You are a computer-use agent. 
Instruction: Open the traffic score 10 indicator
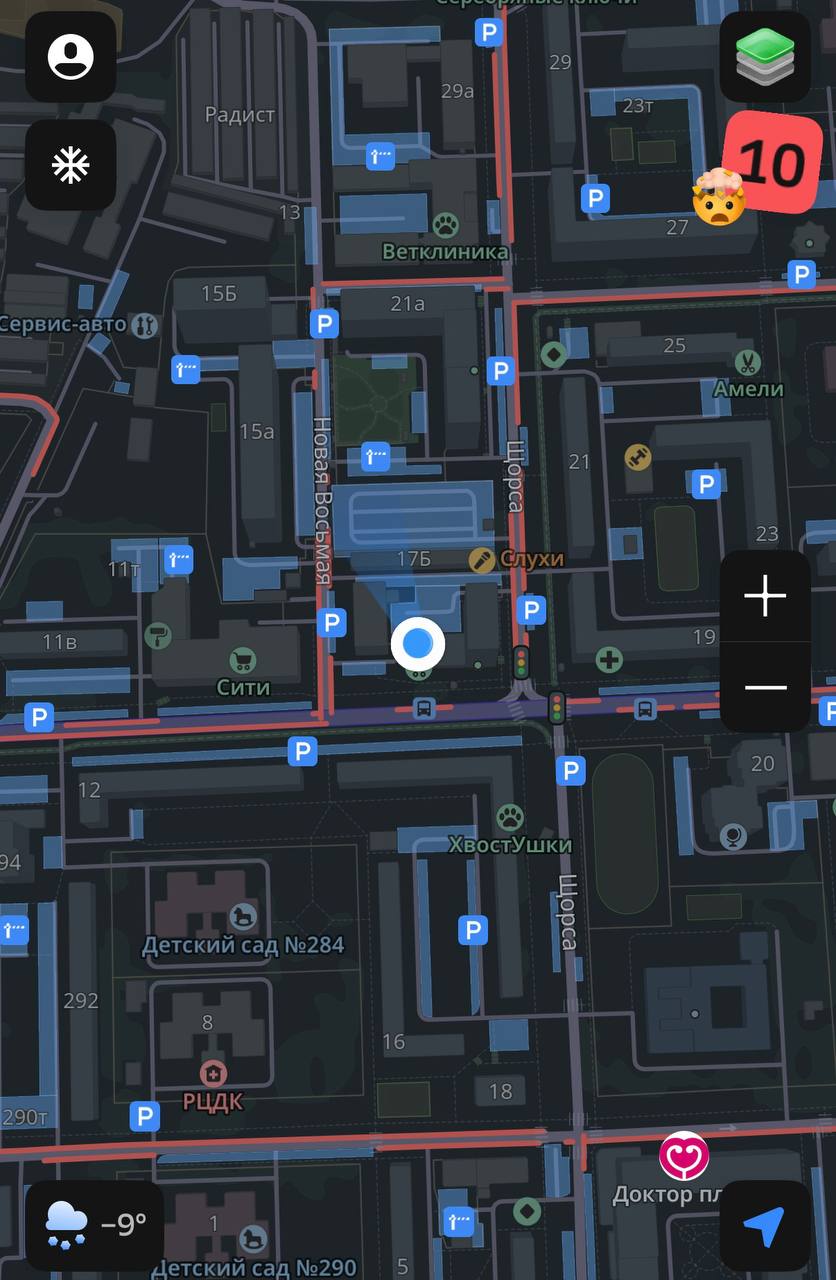tap(772, 163)
